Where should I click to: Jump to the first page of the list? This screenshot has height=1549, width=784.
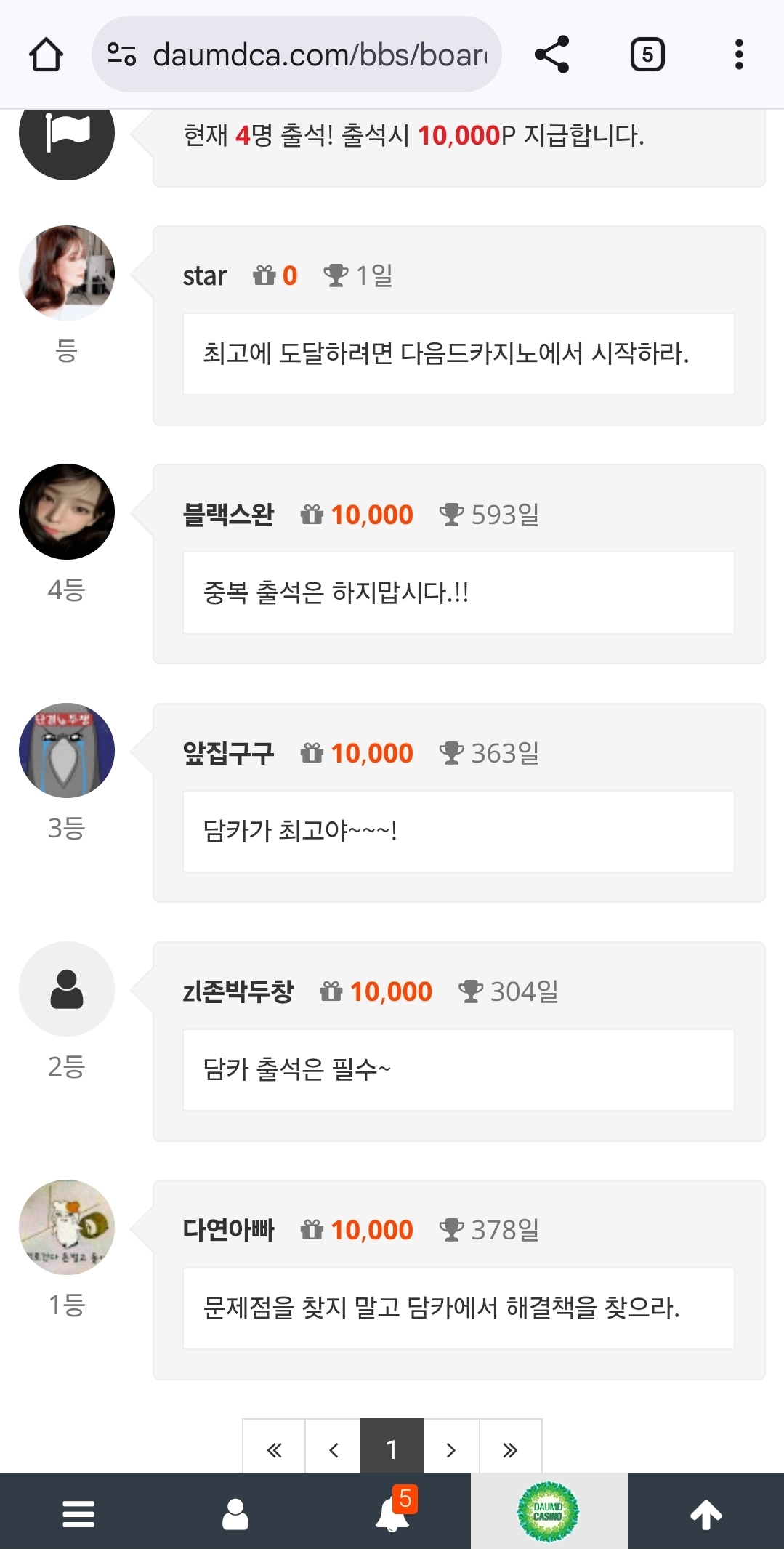click(x=274, y=1449)
